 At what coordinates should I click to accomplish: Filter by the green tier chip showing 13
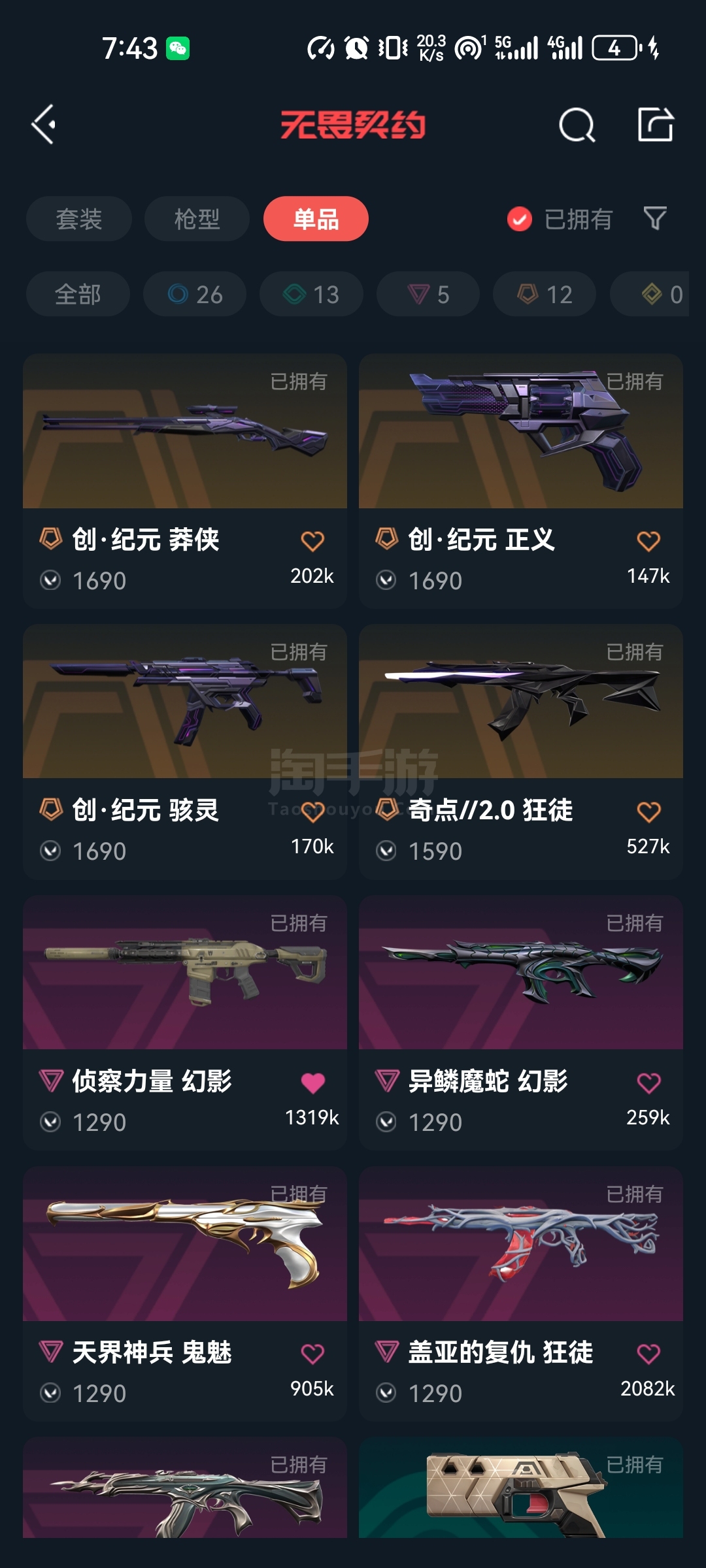click(x=311, y=295)
